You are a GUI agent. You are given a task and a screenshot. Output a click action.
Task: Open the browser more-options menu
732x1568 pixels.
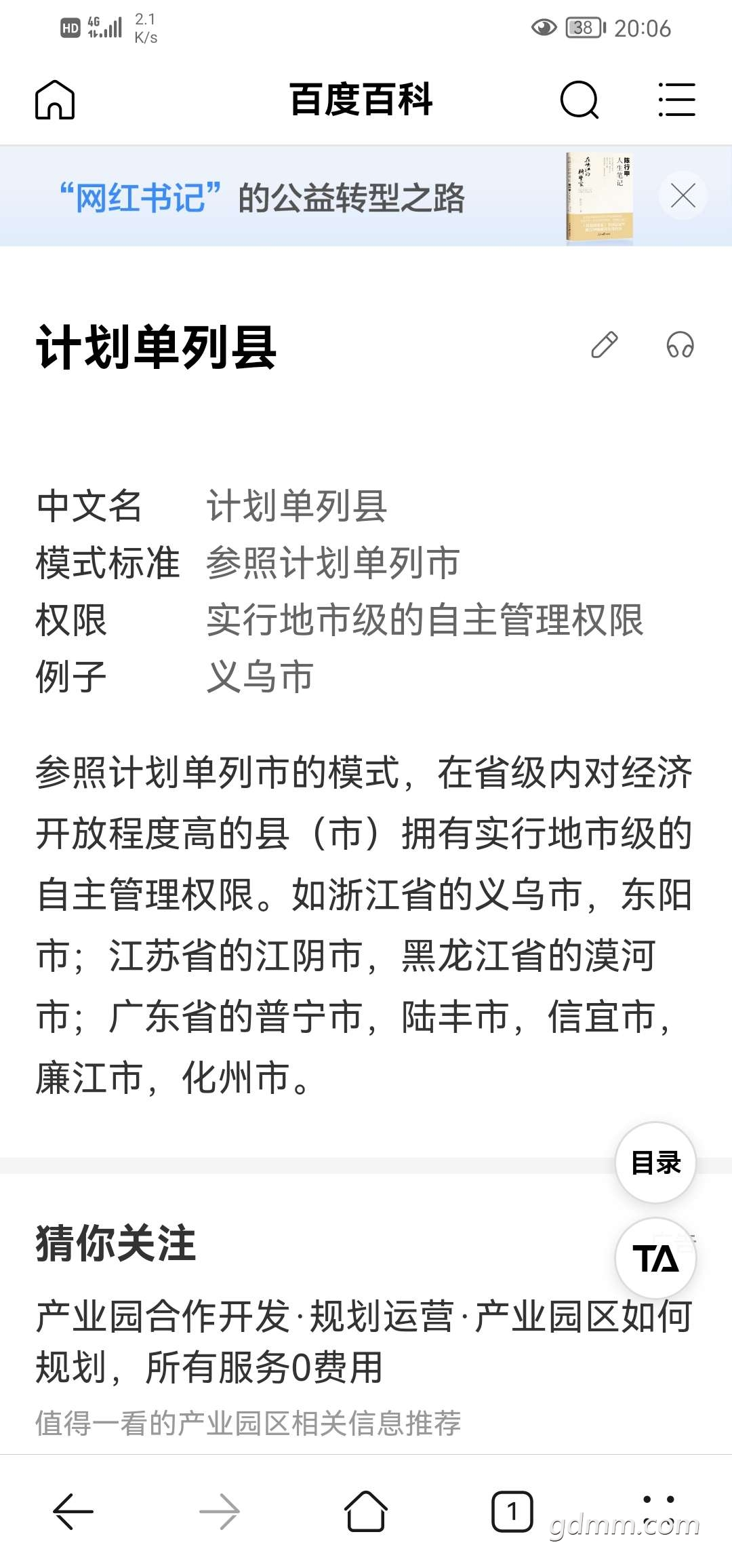(658, 1511)
